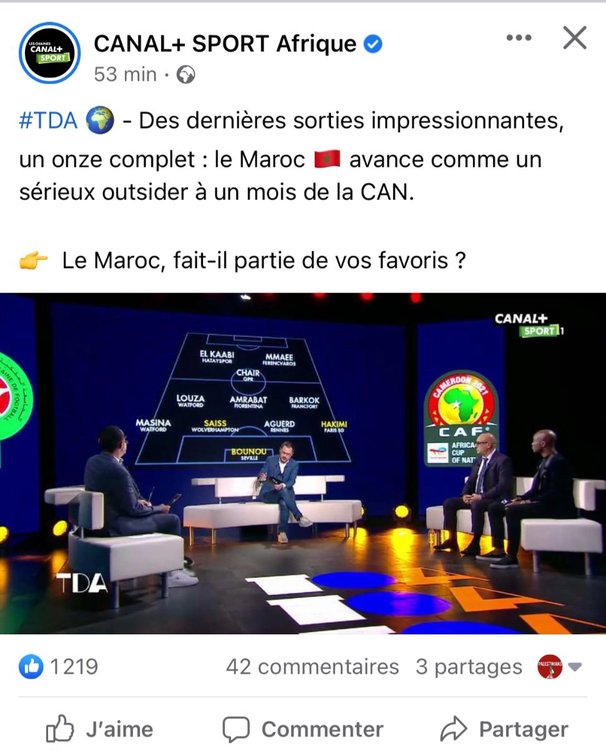The height and width of the screenshot is (750, 606).
Task: Change the commenting profile via avatar dropdown
Action: point(560,667)
